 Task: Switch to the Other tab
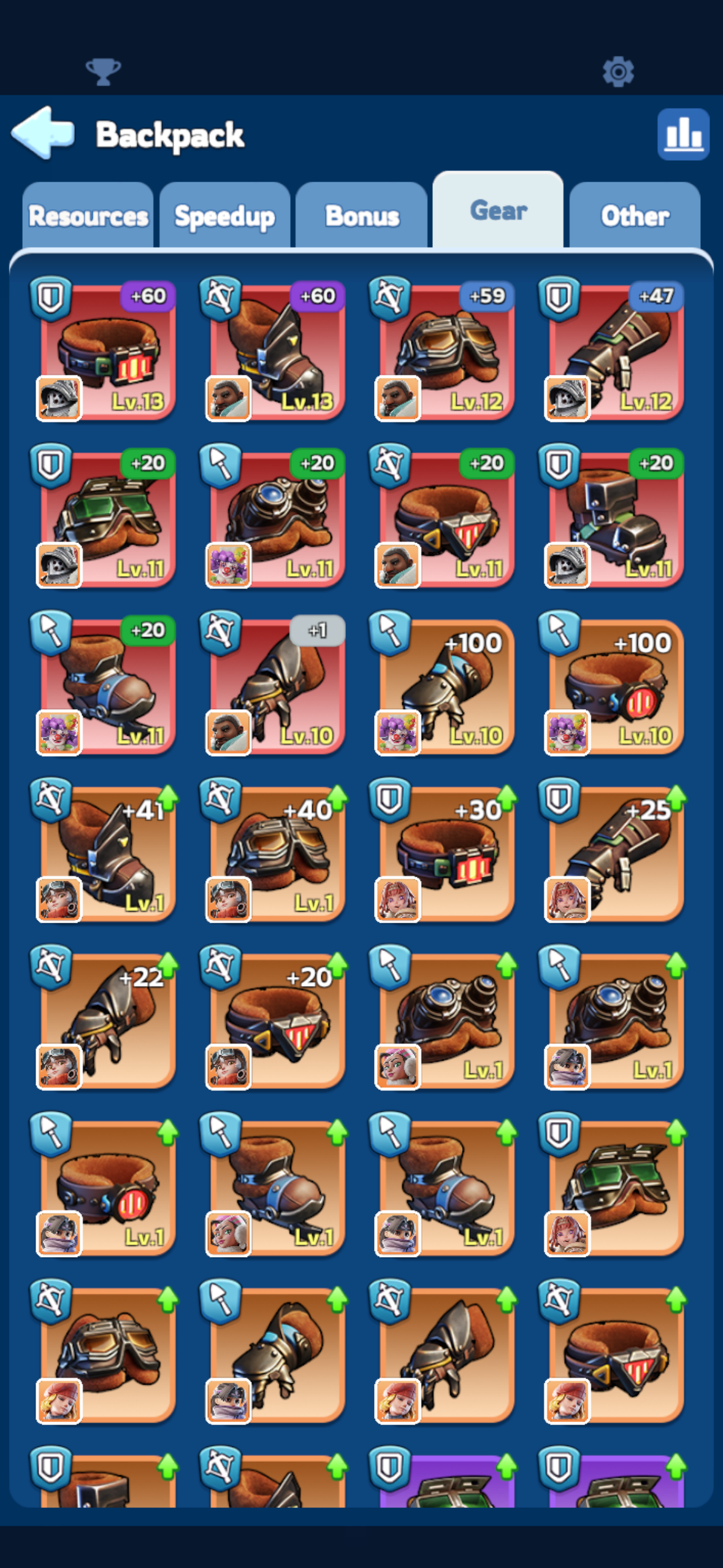[635, 215]
